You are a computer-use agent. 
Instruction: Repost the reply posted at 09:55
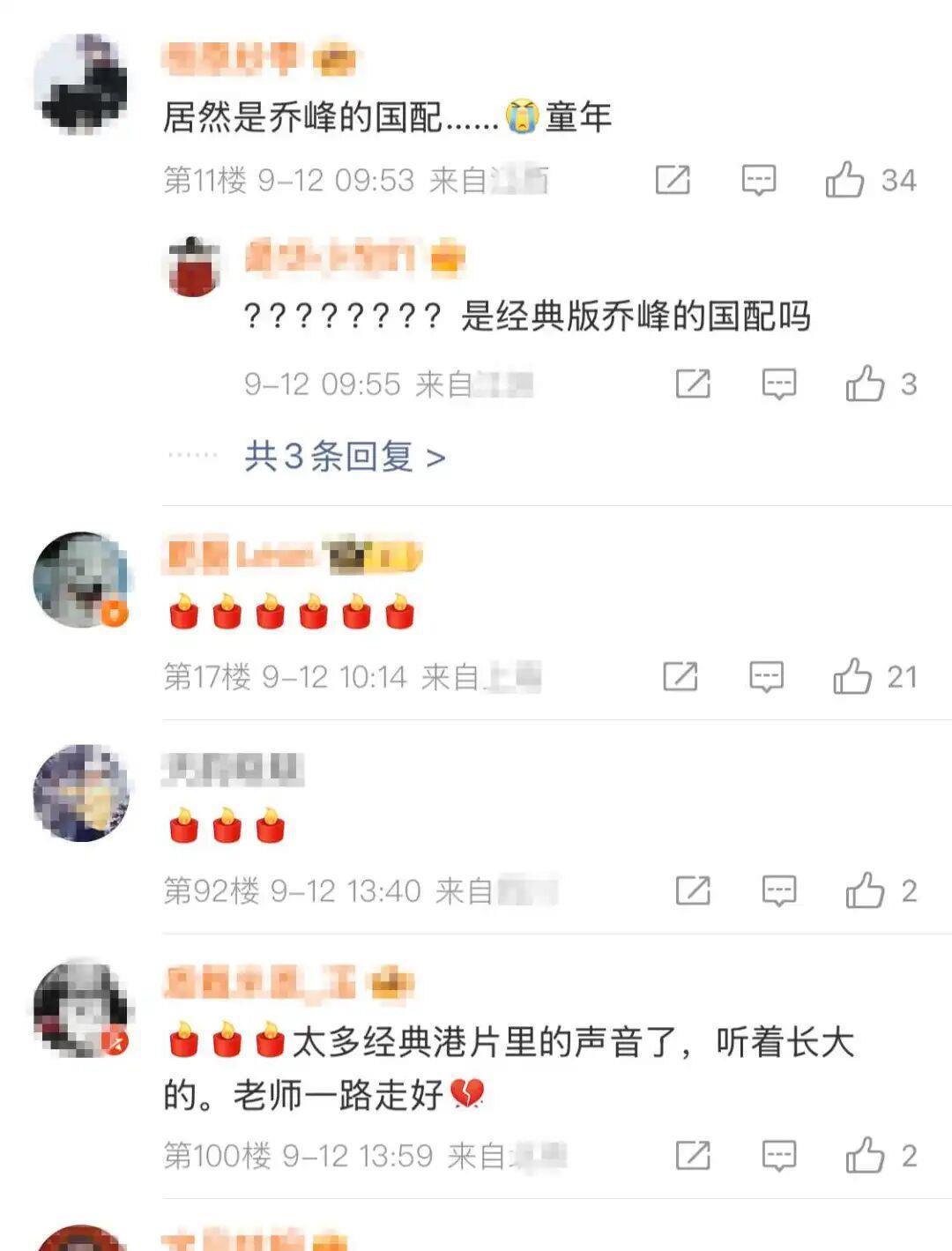tap(693, 384)
